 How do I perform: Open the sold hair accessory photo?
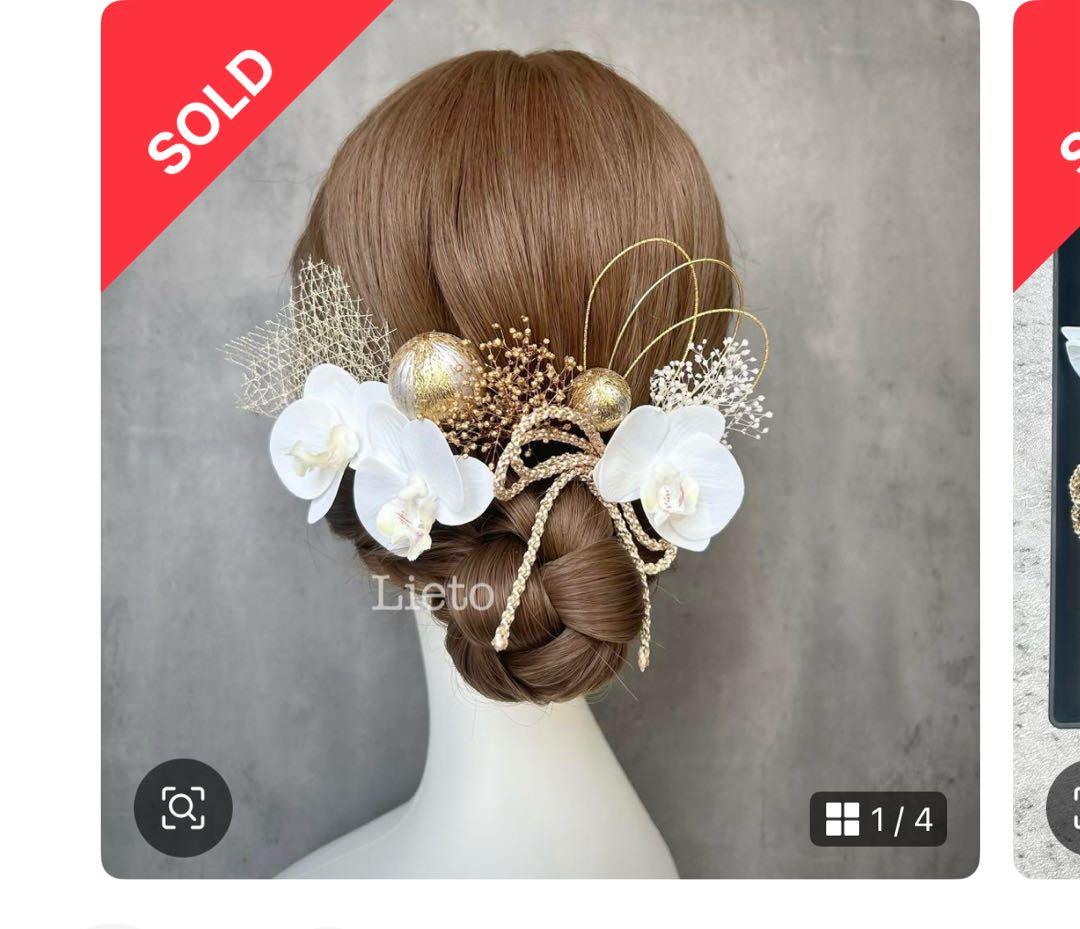coord(540,440)
